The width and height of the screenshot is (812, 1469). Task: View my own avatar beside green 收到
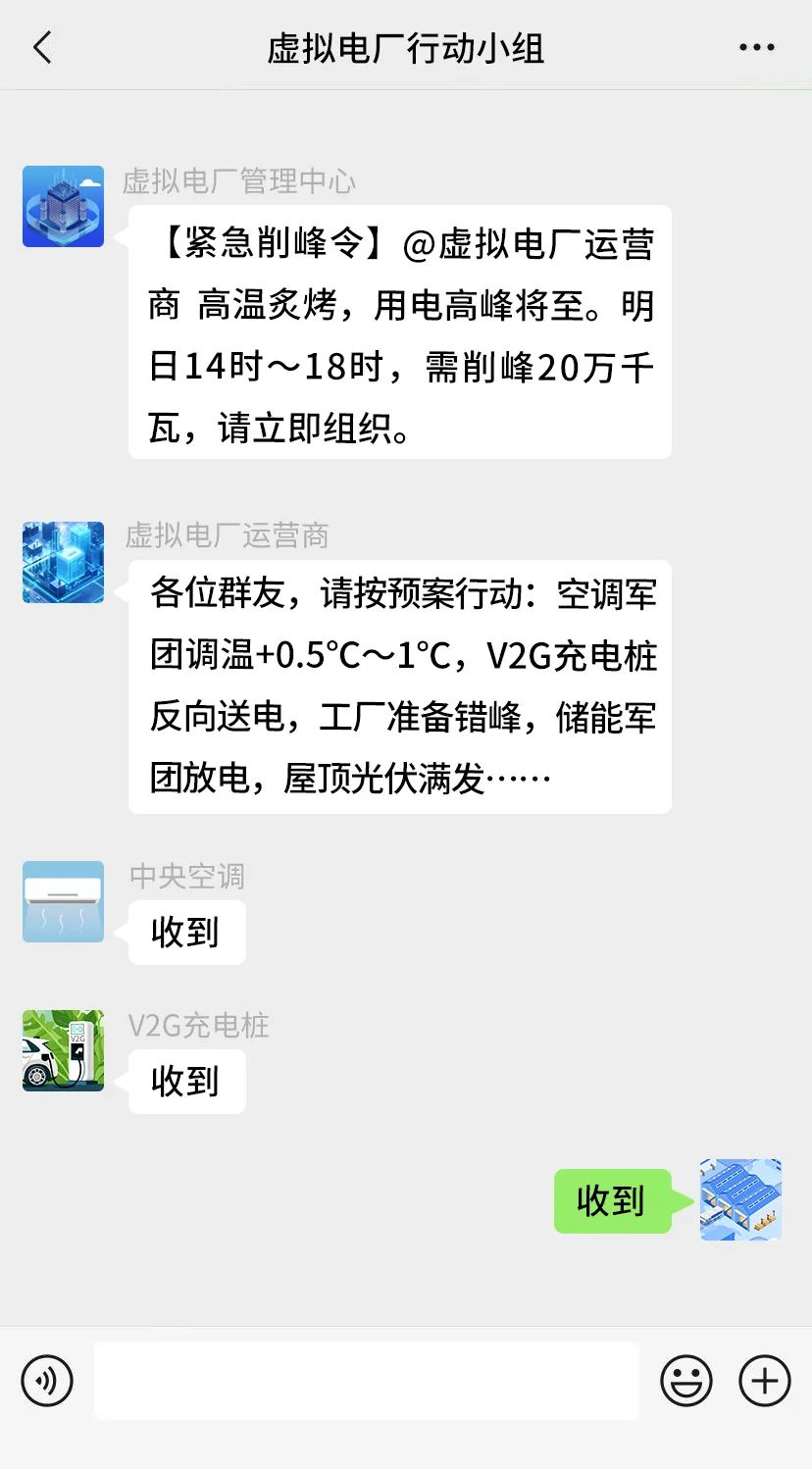click(740, 1199)
